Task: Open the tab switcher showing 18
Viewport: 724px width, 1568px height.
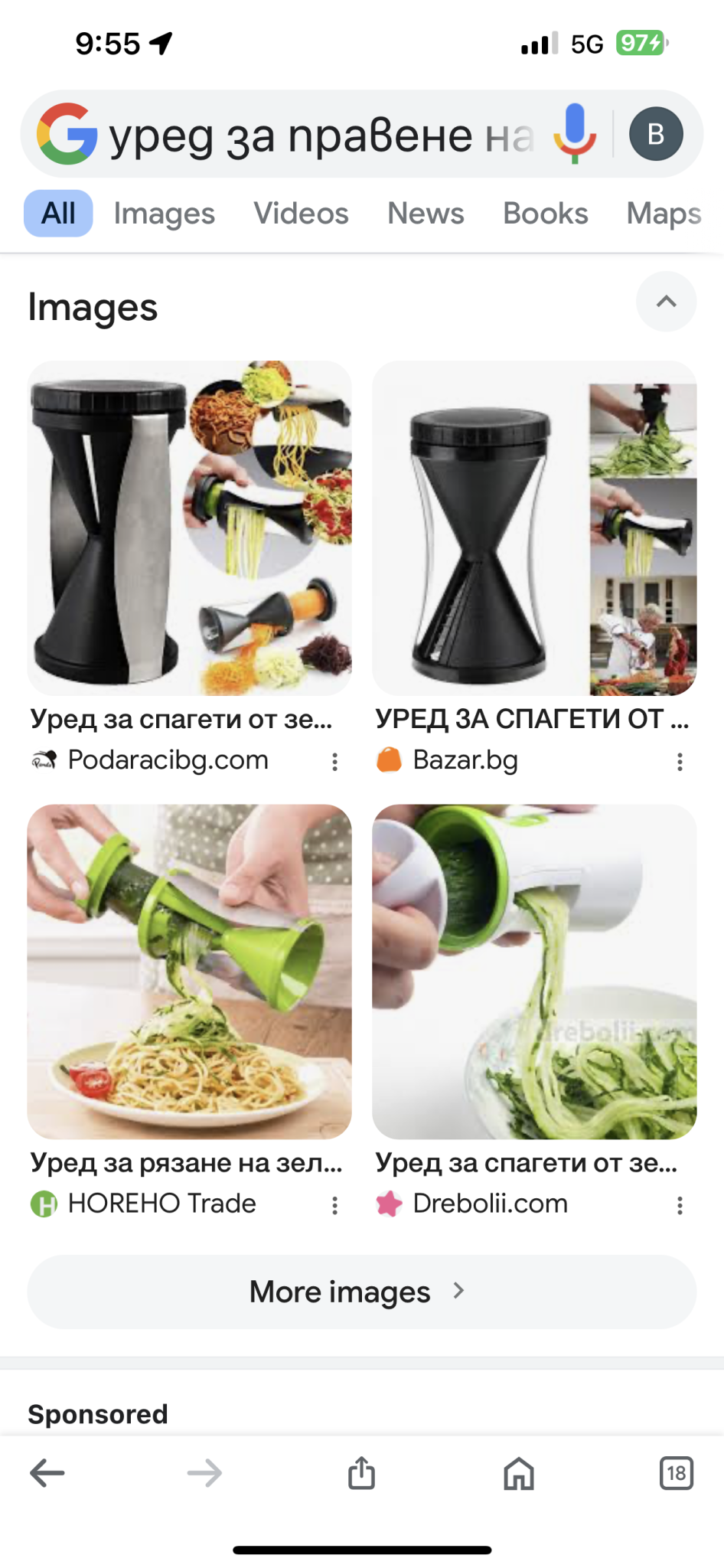Action: click(x=676, y=1472)
